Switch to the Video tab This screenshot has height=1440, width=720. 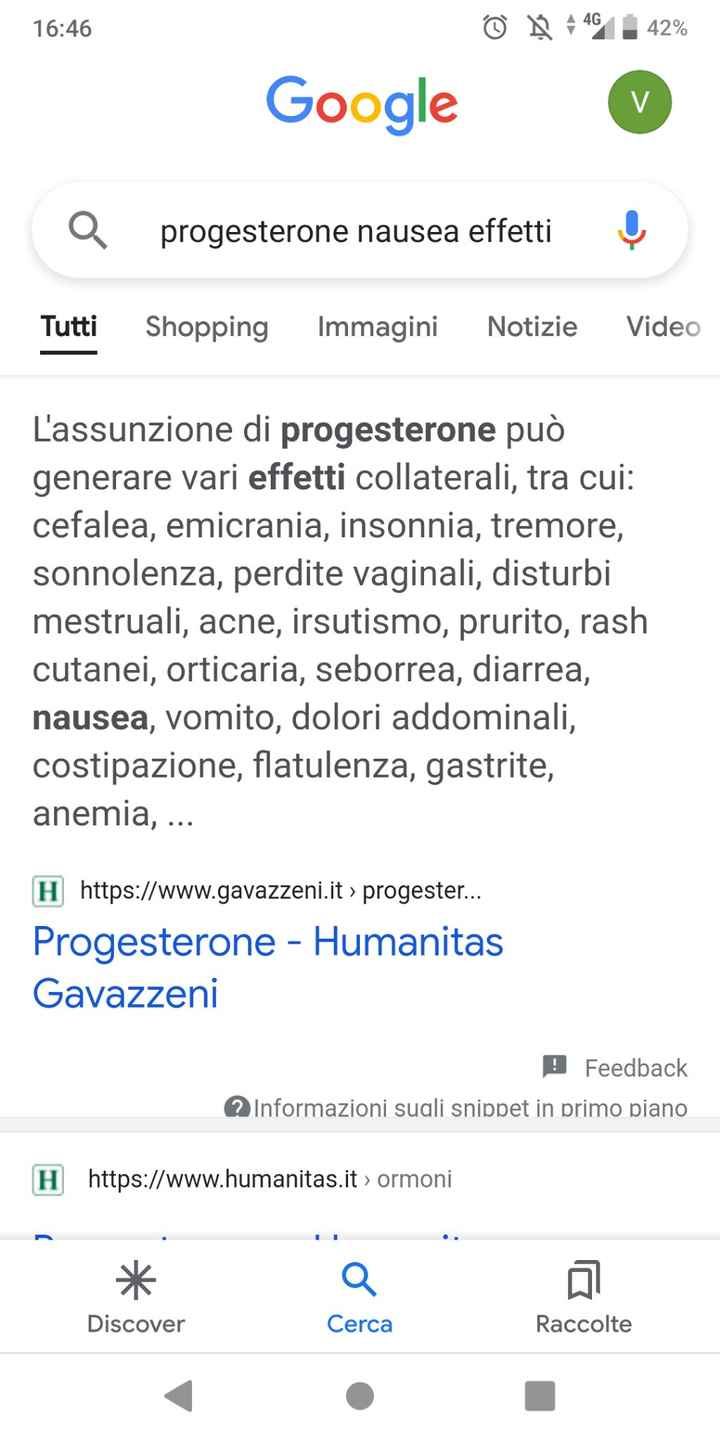[663, 327]
